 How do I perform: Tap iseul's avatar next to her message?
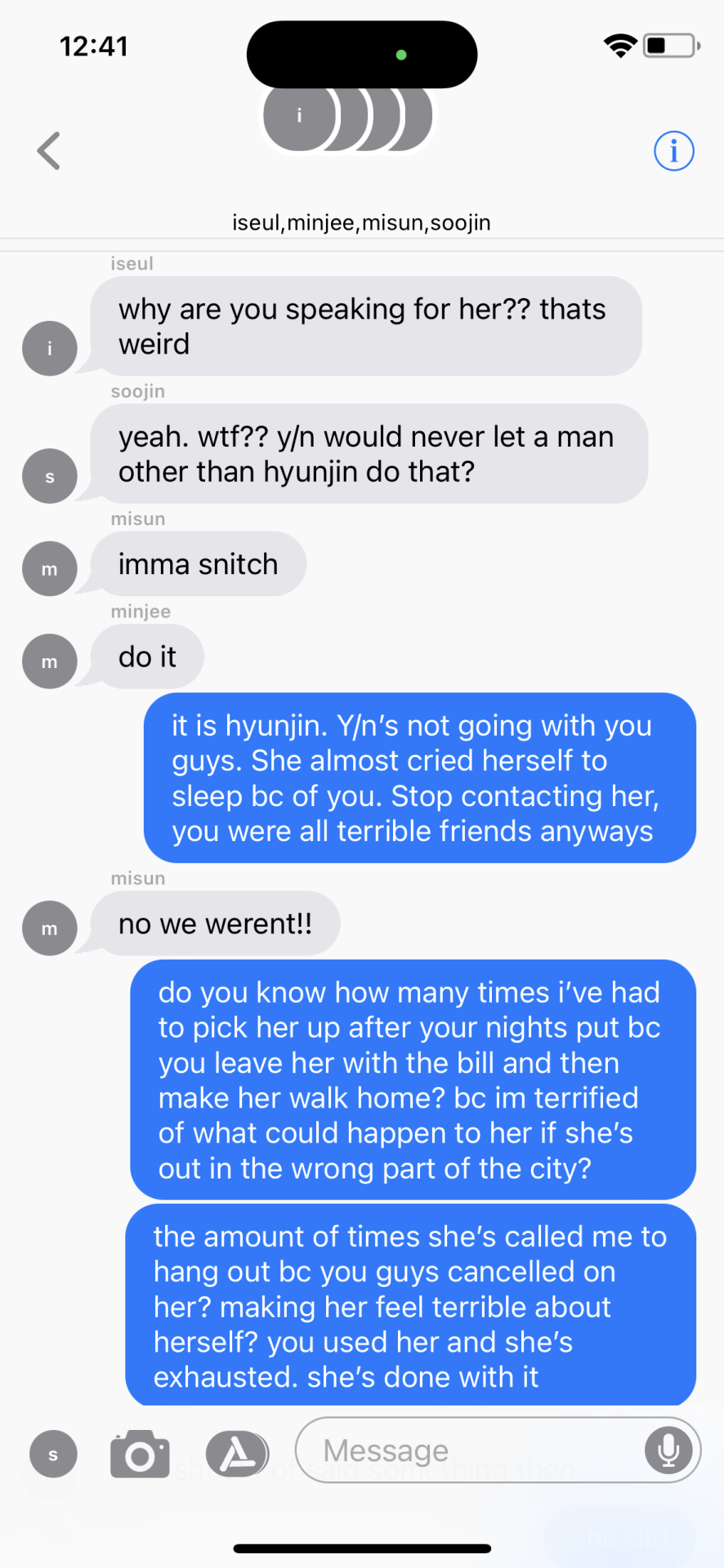50,349
